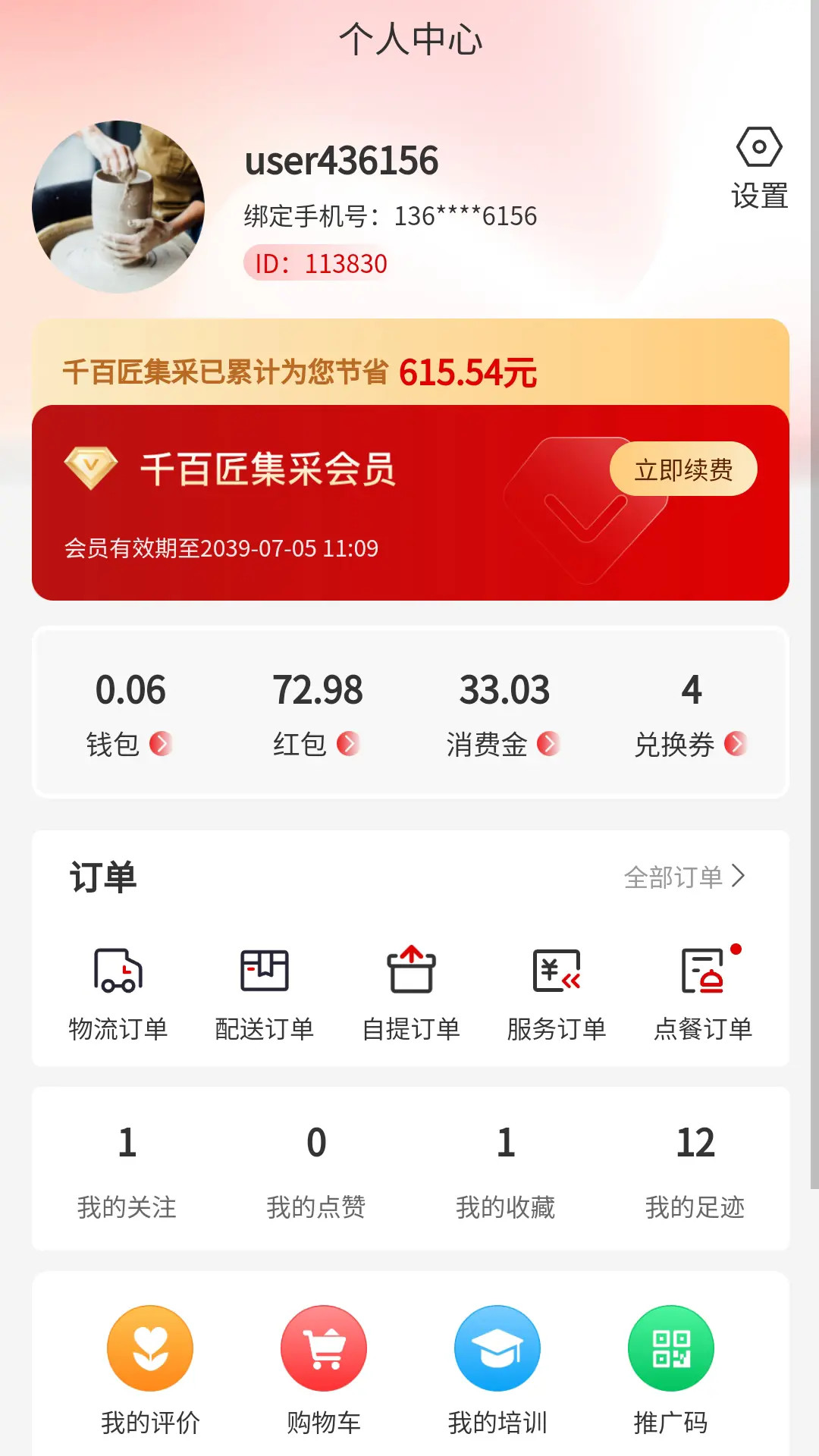Click the user avatar photo
The image size is (819, 1456).
tap(119, 206)
